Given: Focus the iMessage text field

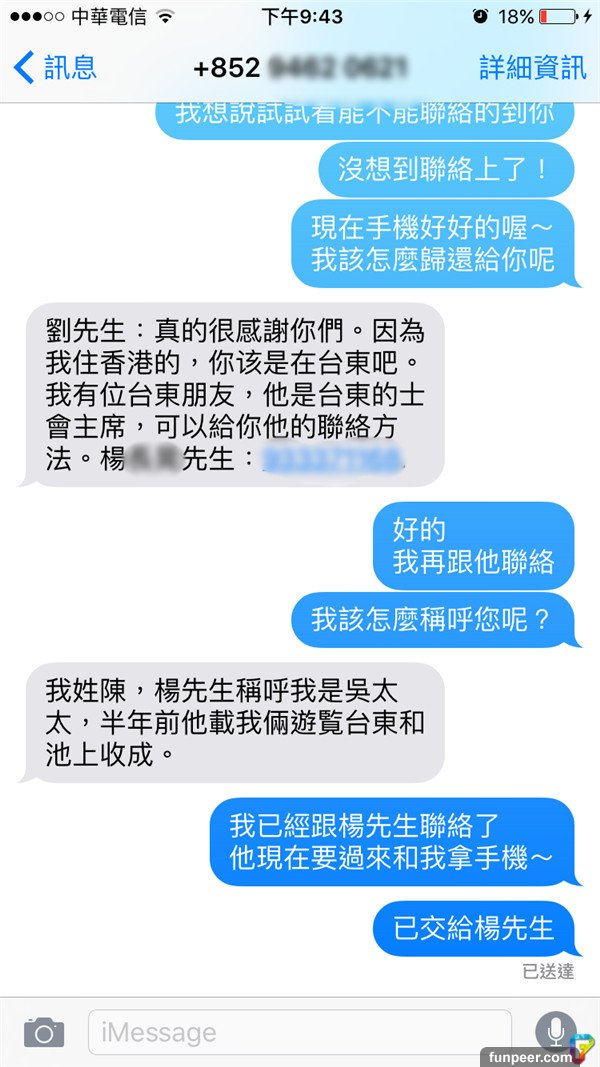Looking at the screenshot, I should coord(298,1031).
